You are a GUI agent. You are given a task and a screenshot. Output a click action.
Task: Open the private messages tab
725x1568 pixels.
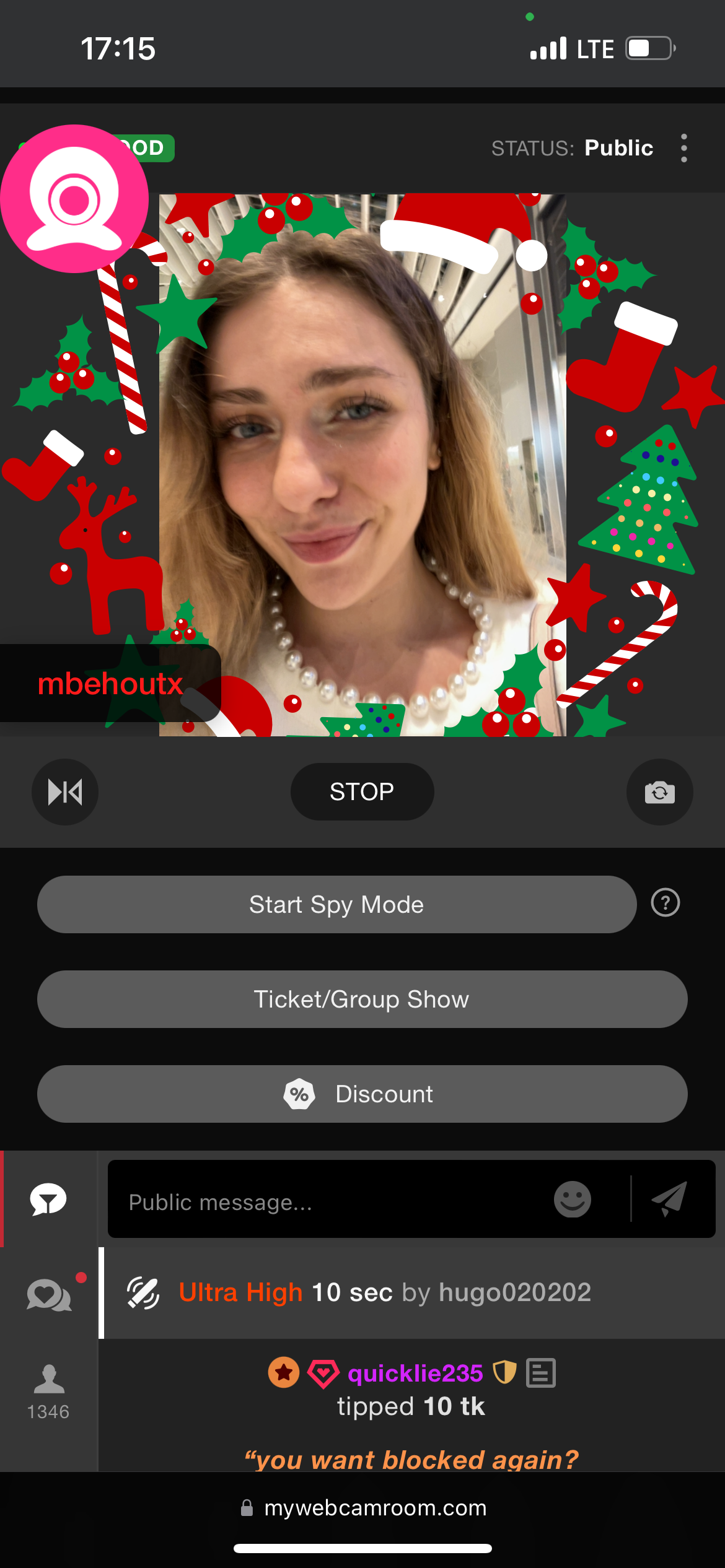click(x=48, y=1294)
